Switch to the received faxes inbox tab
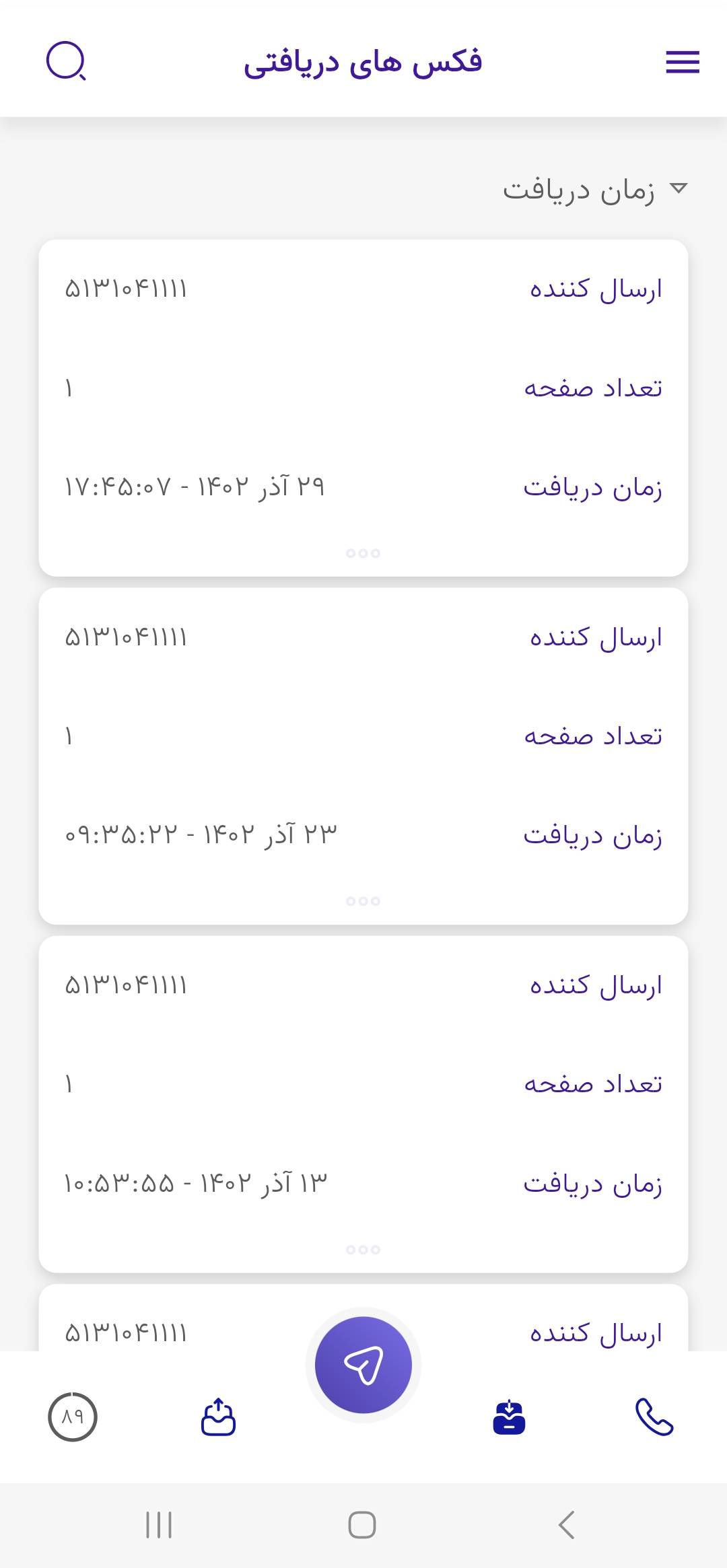Screen dimensions: 727x1568 tap(509, 1417)
